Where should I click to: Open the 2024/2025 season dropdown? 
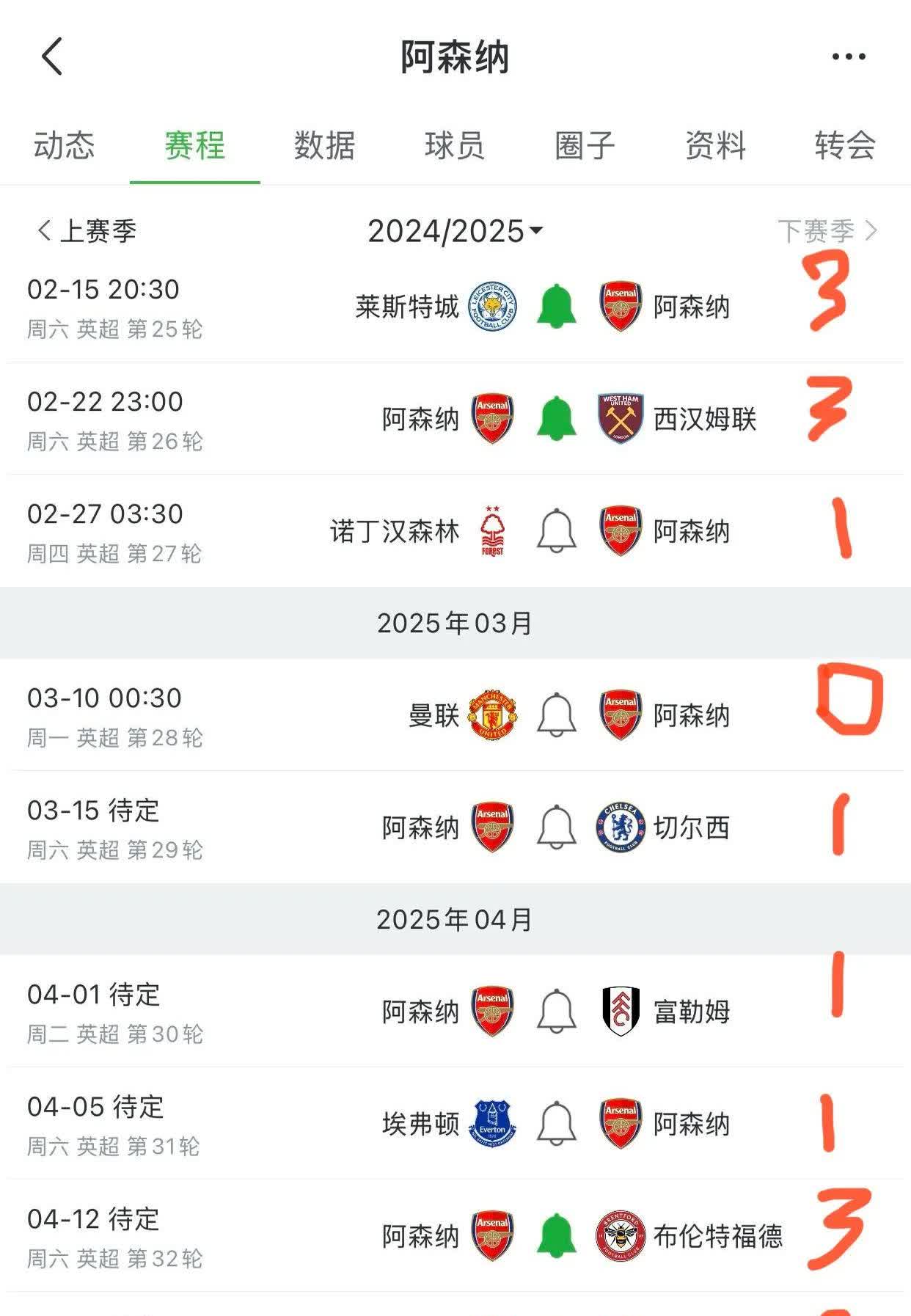point(455,230)
